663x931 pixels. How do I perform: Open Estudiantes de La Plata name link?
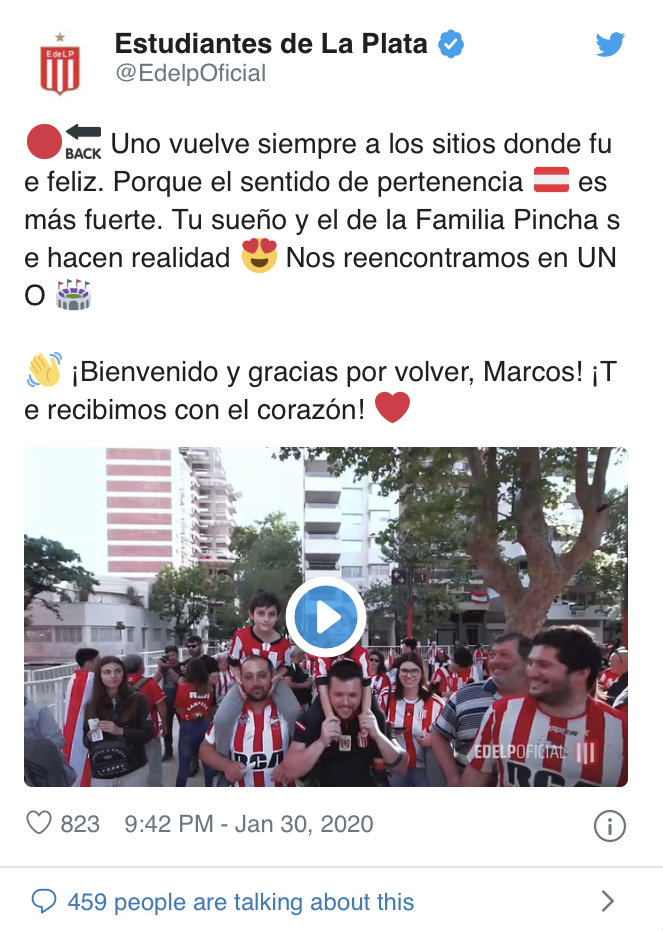coord(271,43)
